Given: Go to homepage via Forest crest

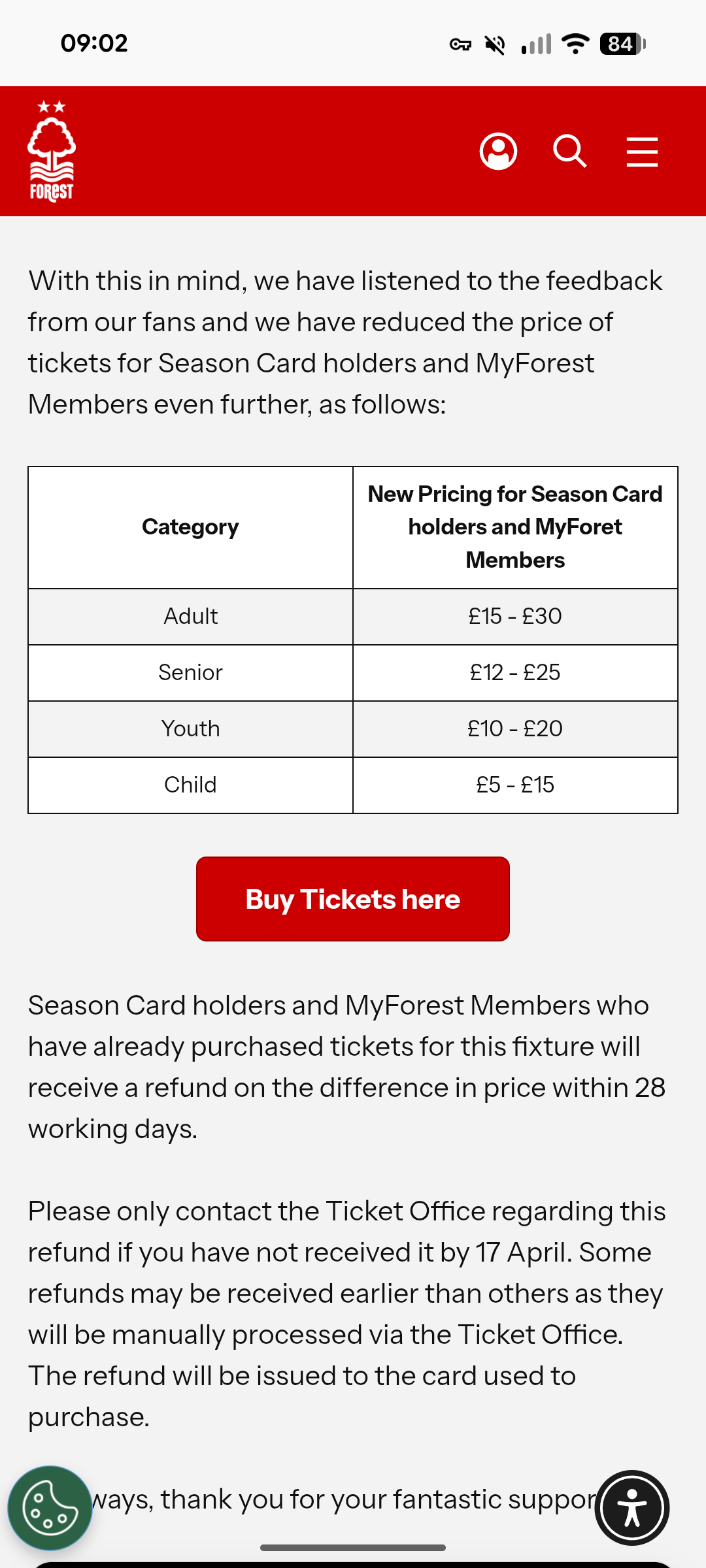Looking at the screenshot, I should (x=52, y=151).
